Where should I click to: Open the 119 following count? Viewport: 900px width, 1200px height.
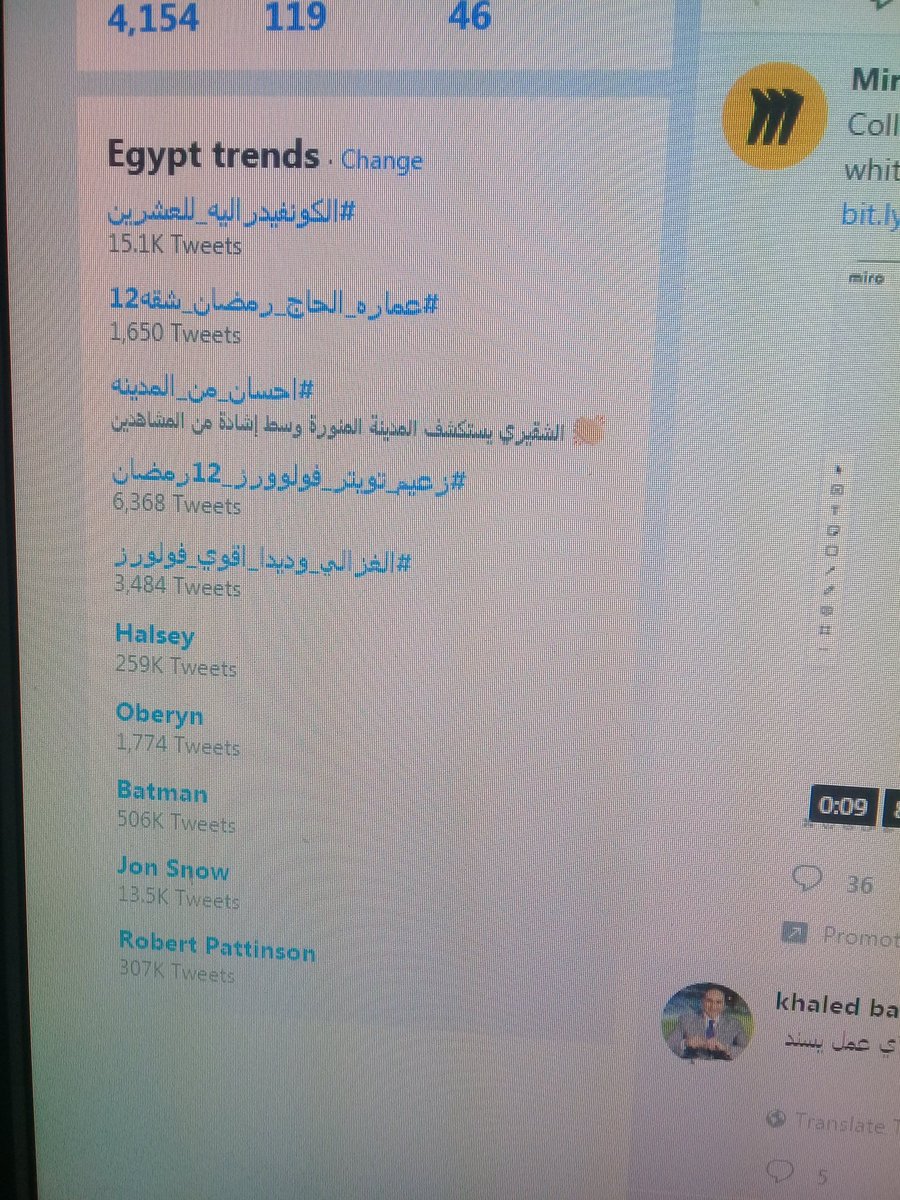pyautogui.click(x=295, y=17)
